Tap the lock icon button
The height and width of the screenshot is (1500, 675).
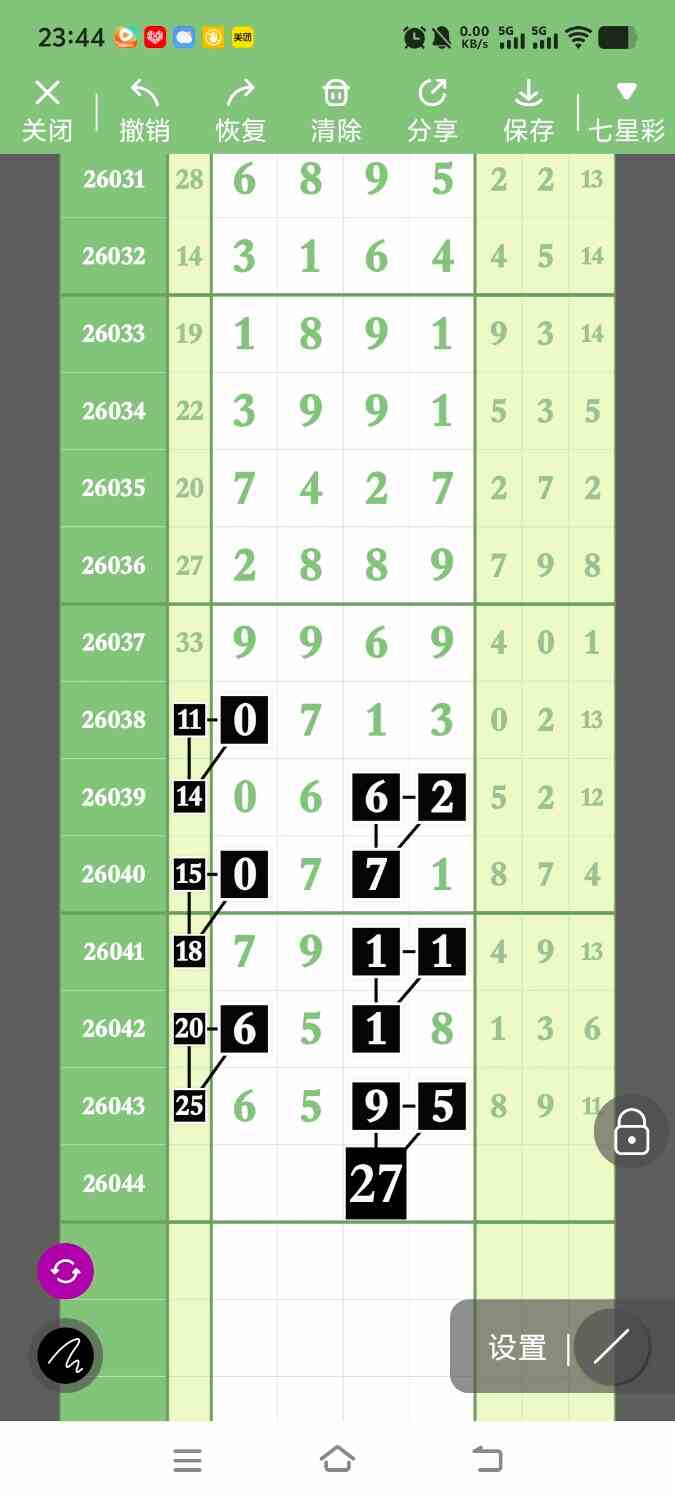pyautogui.click(x=631, y=1131)
